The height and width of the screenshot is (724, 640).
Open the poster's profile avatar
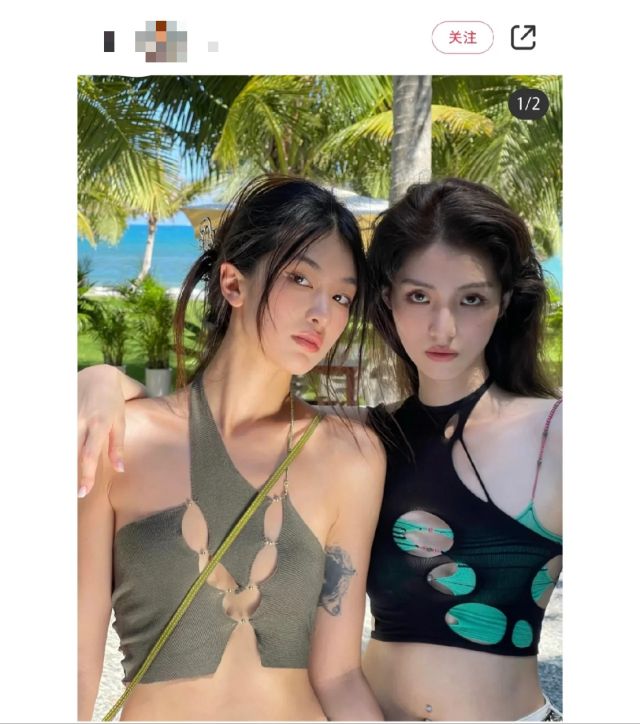[x=160, y=41]
